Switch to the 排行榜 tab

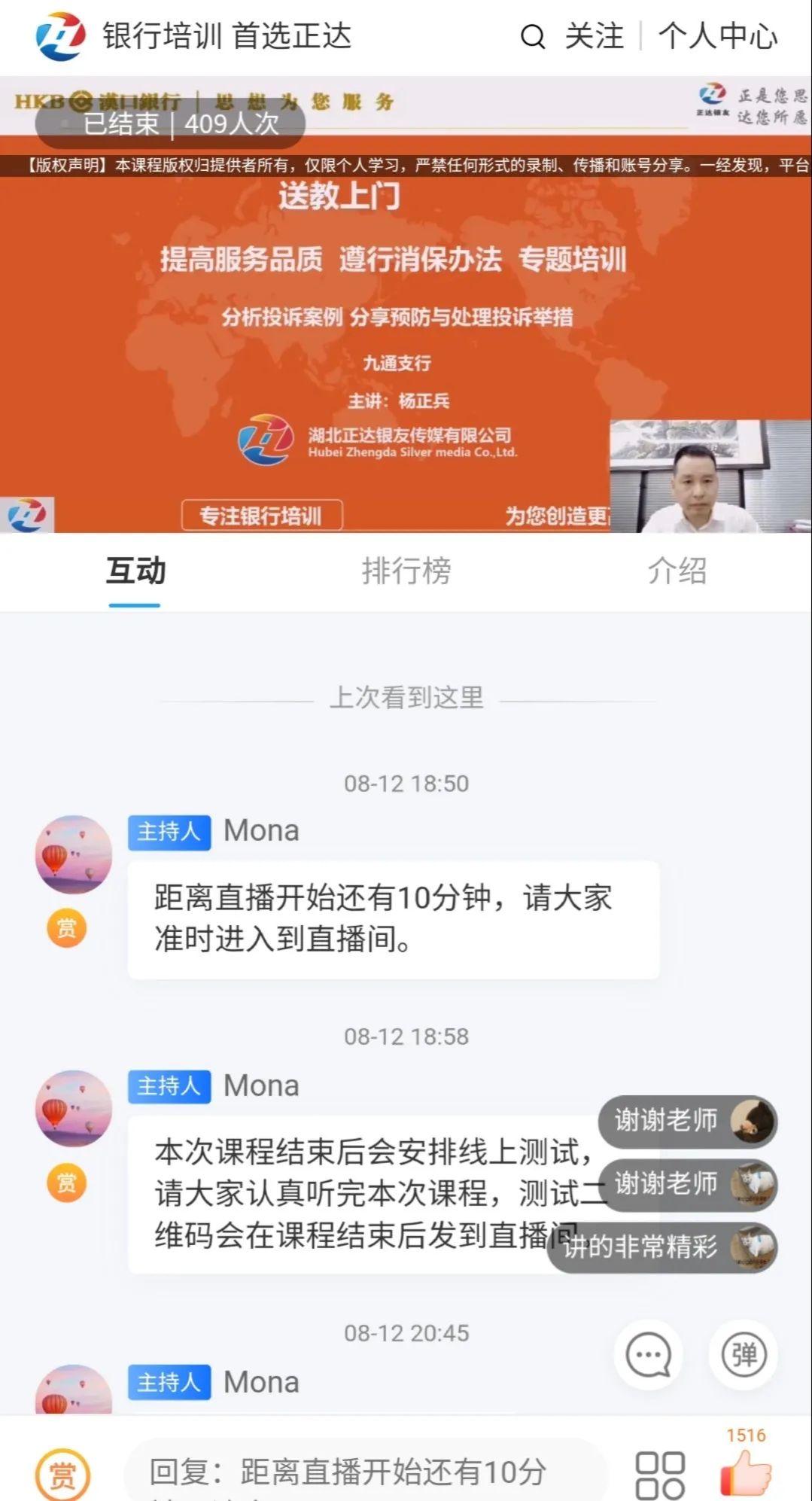pos(406,571)
